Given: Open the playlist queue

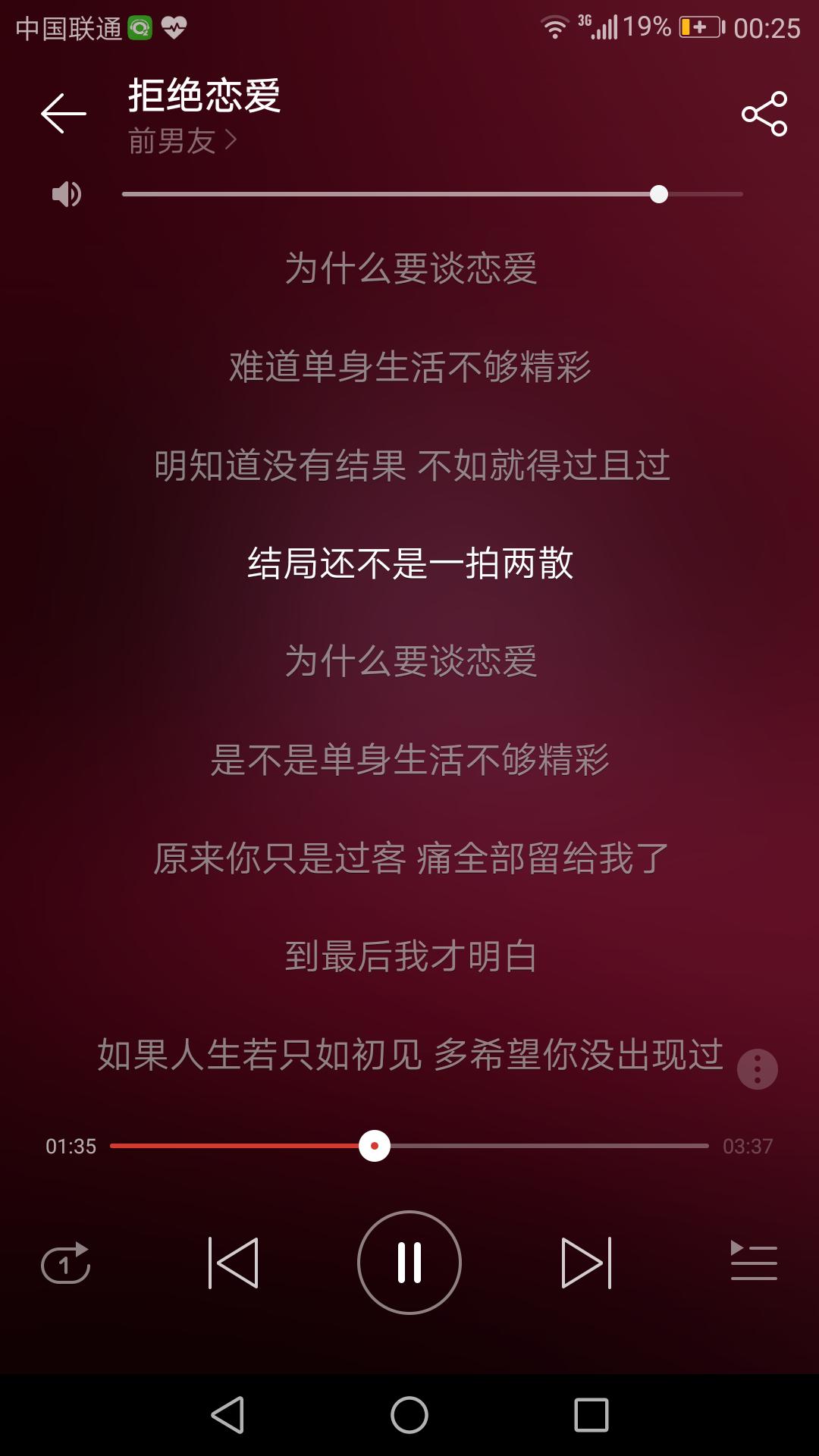Looking at the screenshot, I should [x=754, y=1260].
